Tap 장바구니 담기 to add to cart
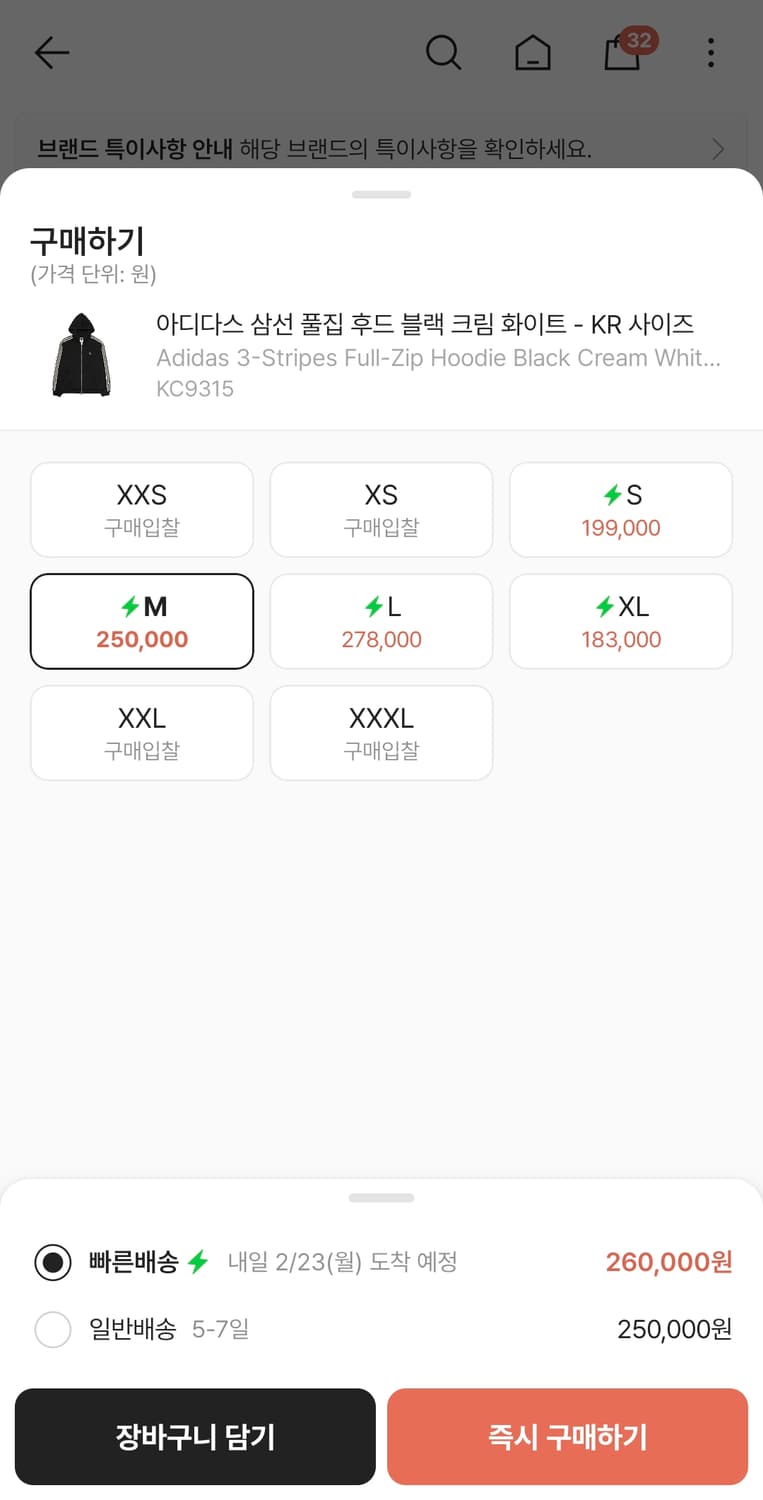 pos(195,1436)
